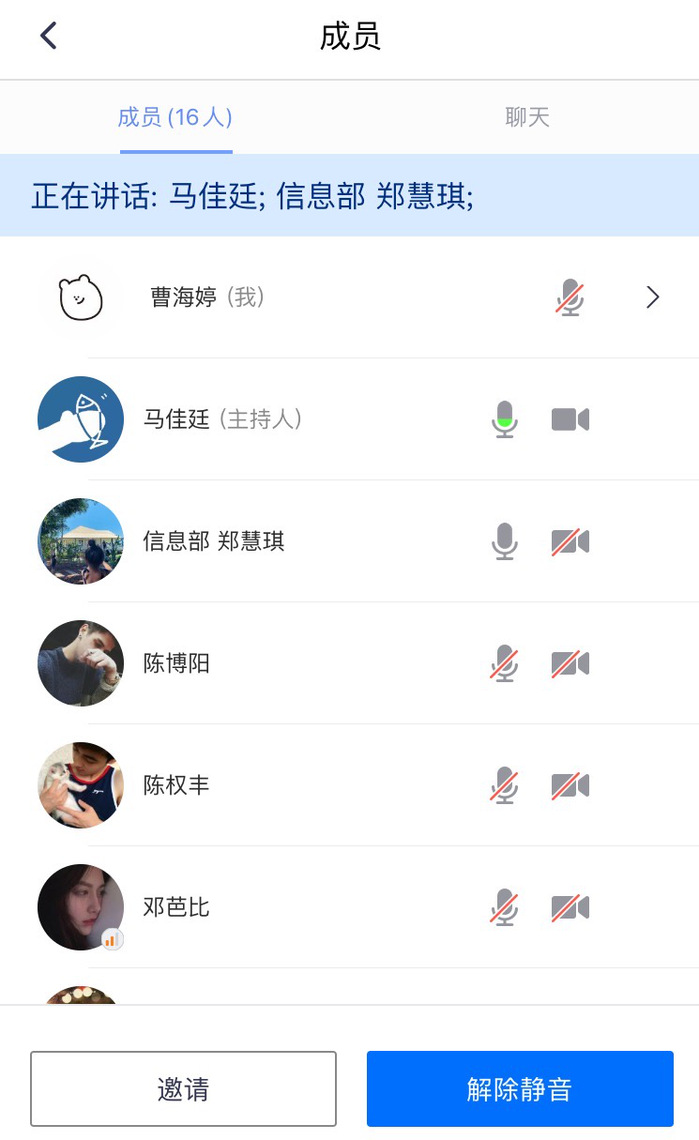Tap the microphone icon for 马佳廷
This screenshot has width=699, height=1140.
(x=505, y=420)
